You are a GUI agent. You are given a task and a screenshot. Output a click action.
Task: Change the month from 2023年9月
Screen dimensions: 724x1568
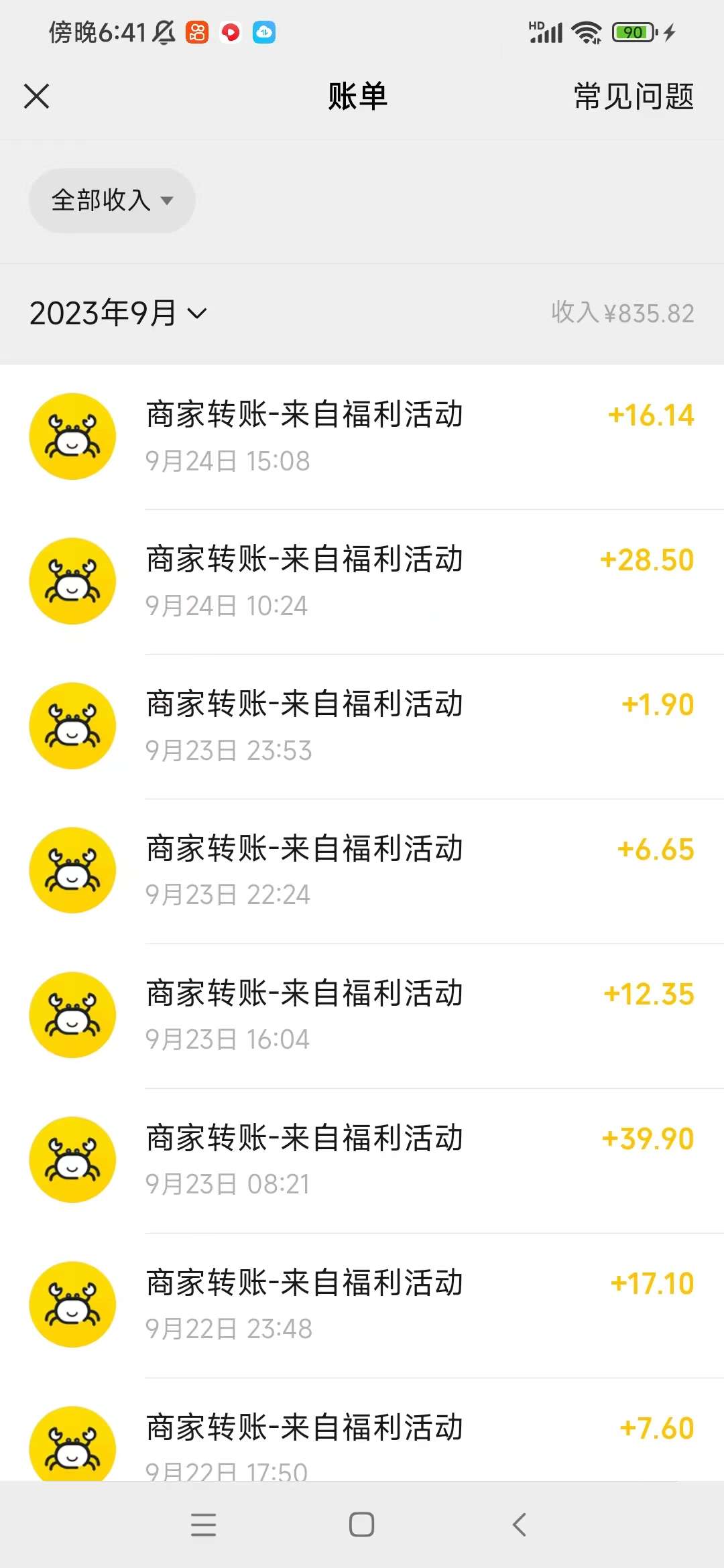coord(118,313)
